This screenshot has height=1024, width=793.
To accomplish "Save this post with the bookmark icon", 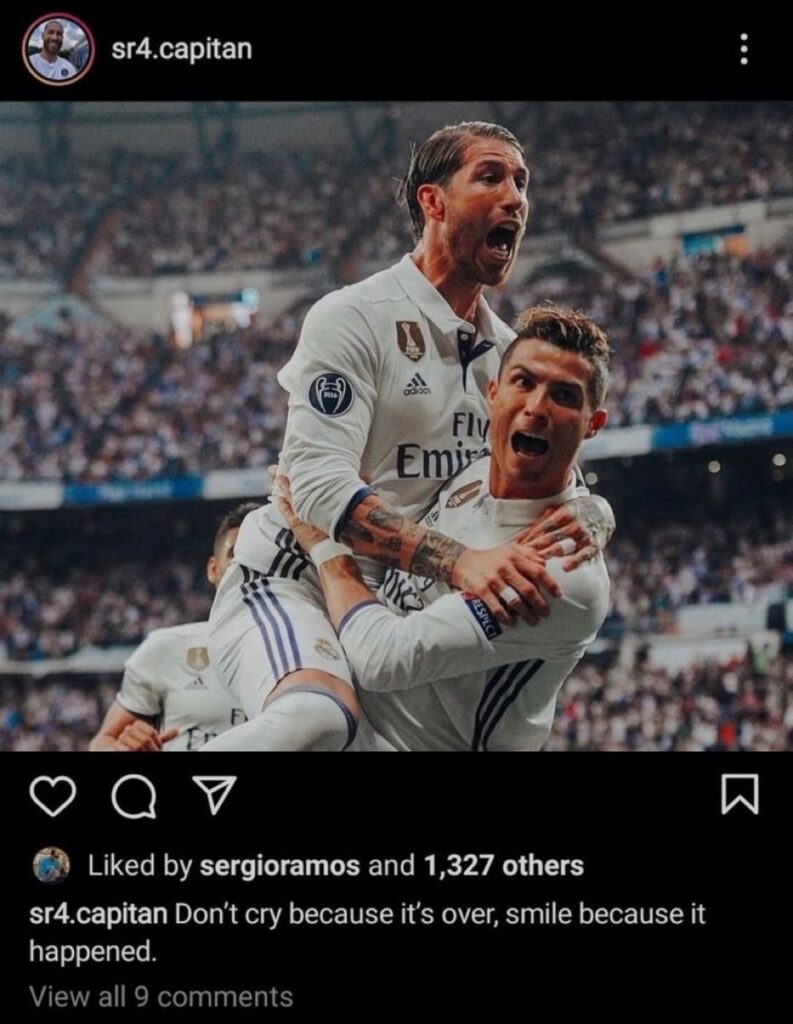I will pyautogui.click(x=740, y=794).
